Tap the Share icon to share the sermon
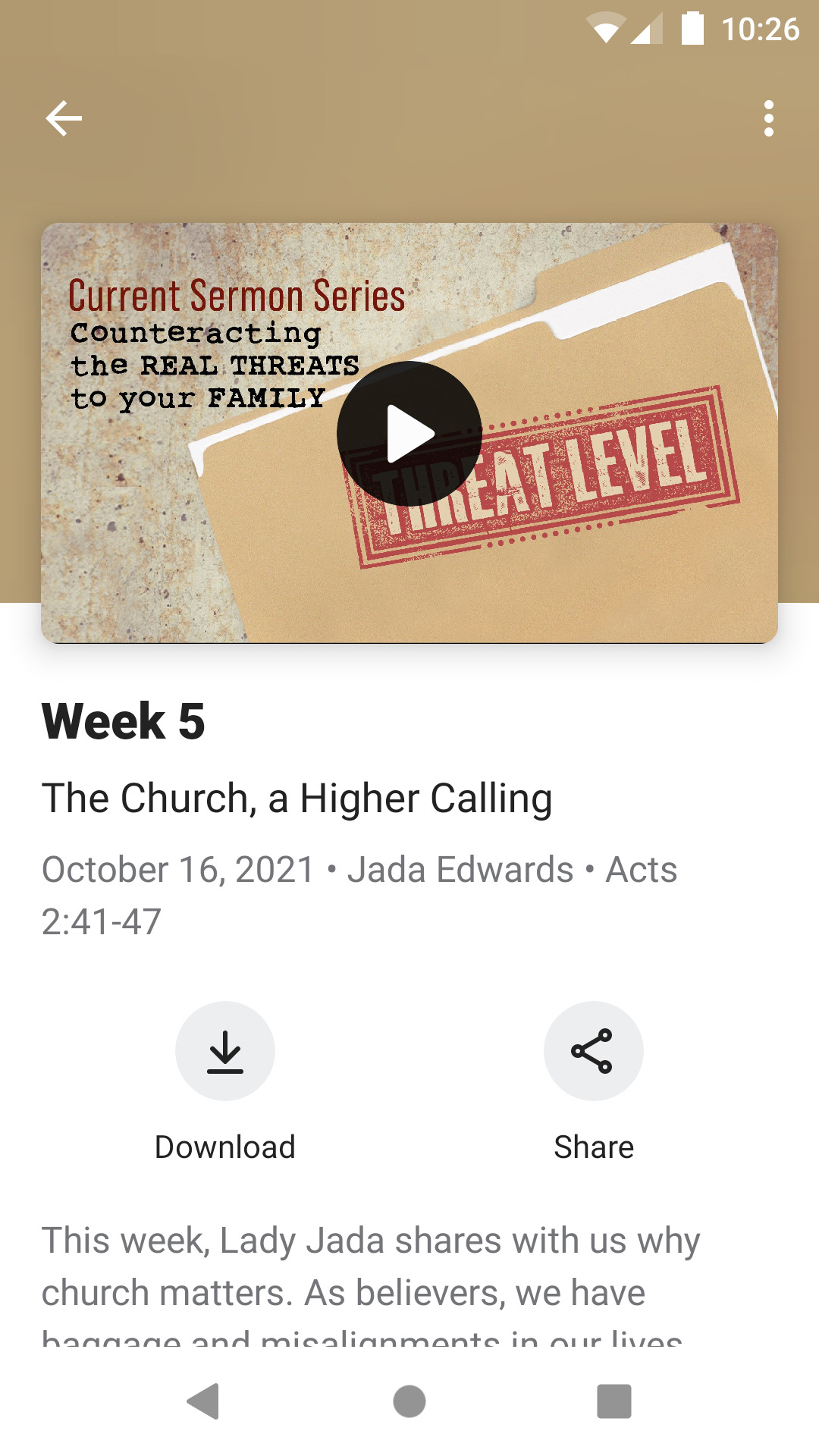Viewport: 819px width, 1456px height. [x=594, y=1050]
